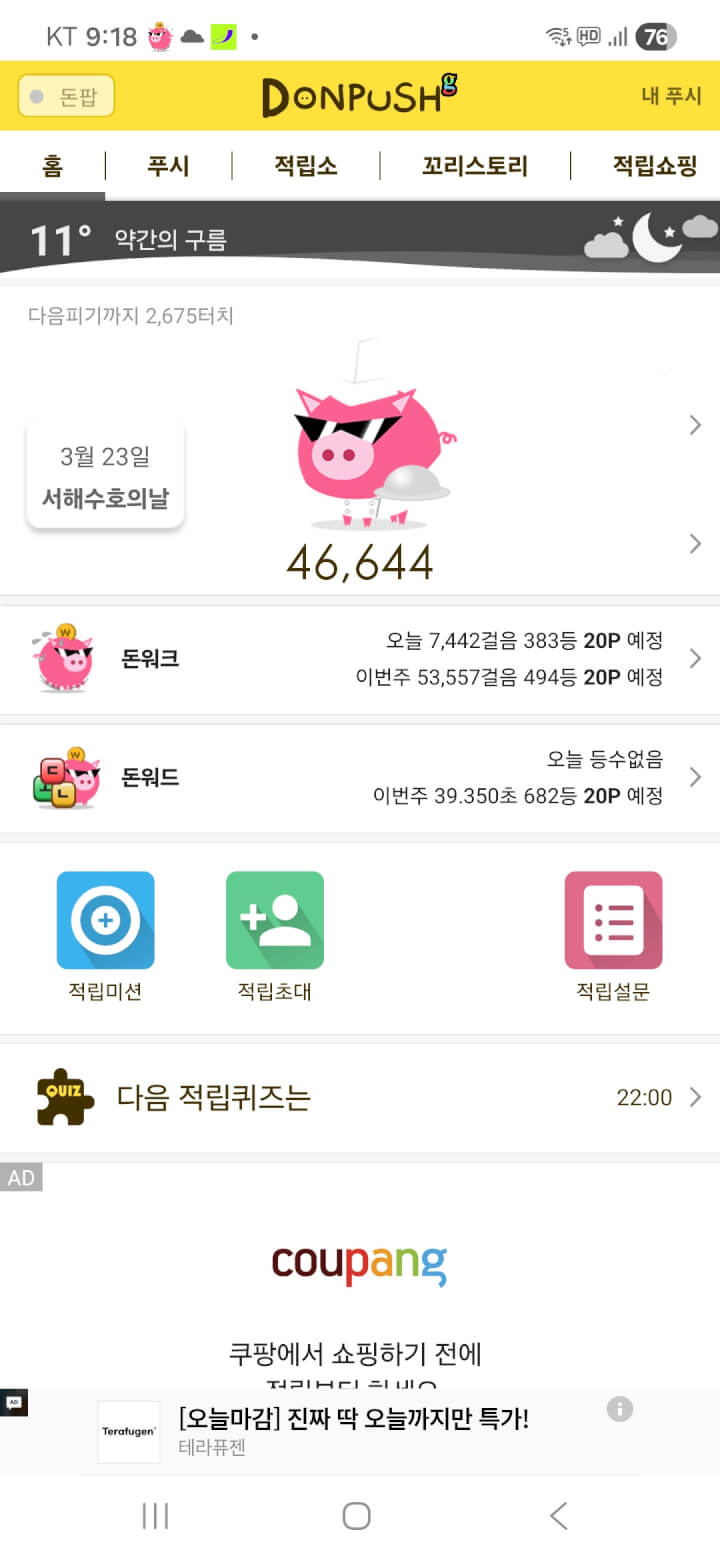Switch to the 푸시 tab

tap(168, 166)
